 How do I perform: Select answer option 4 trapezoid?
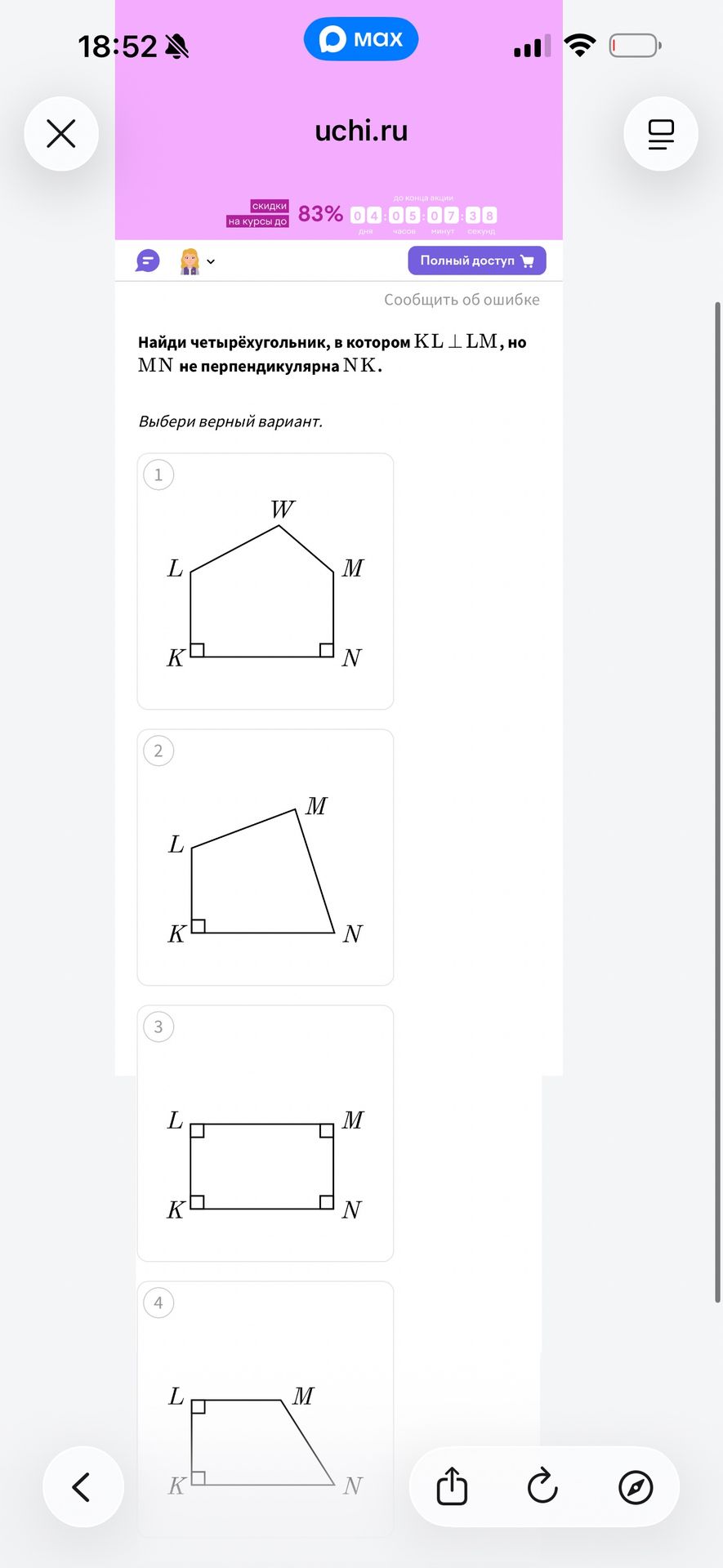tap(266, 1409)
